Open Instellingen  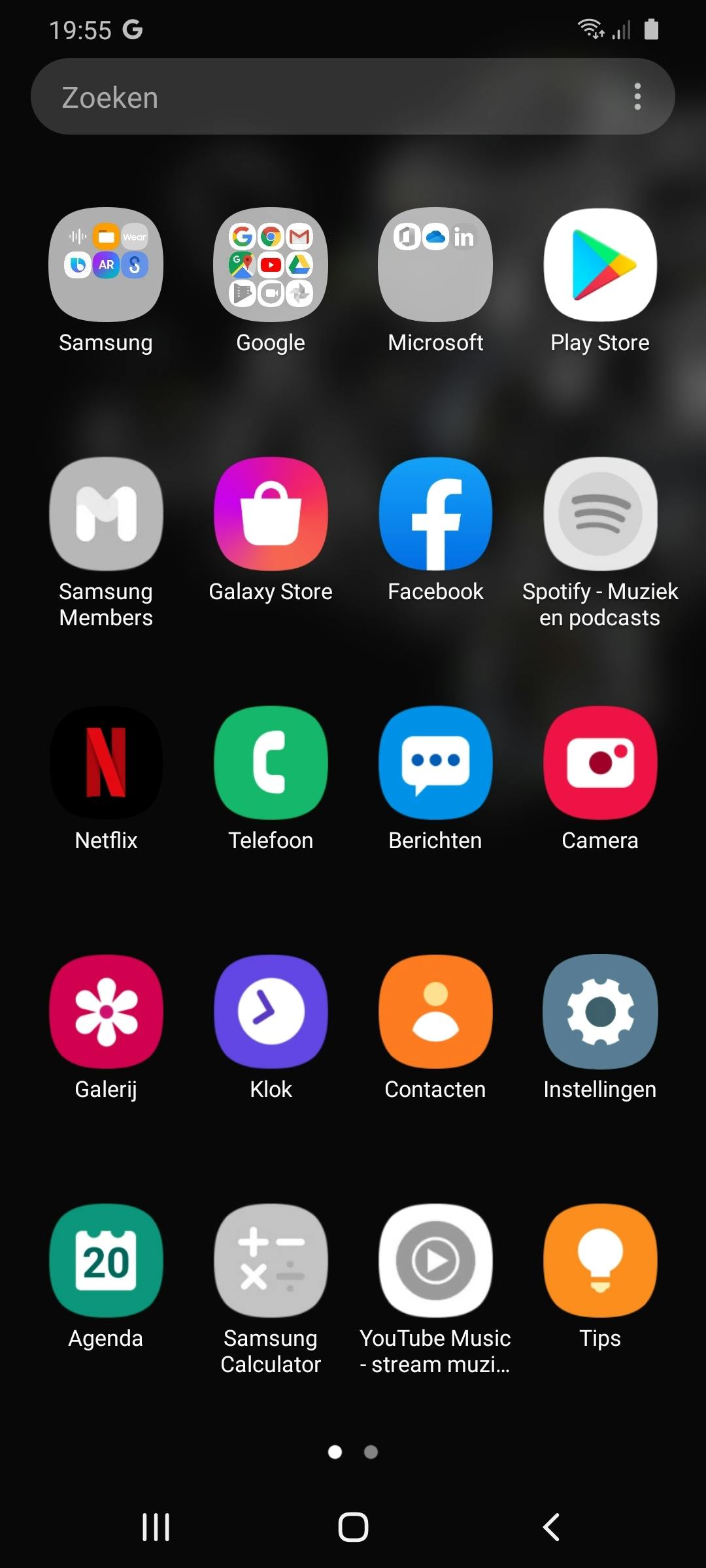click(x=600, y=1011)
